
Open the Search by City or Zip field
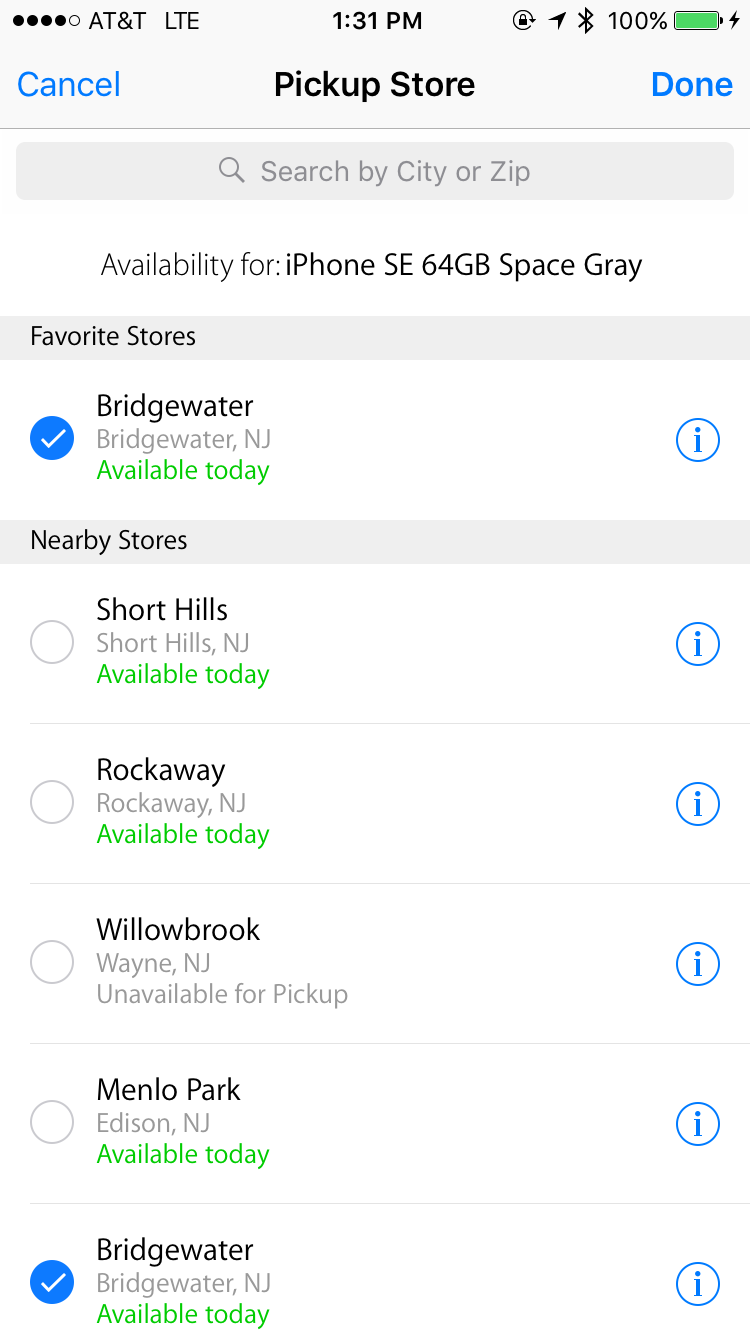tap(375, 171)
